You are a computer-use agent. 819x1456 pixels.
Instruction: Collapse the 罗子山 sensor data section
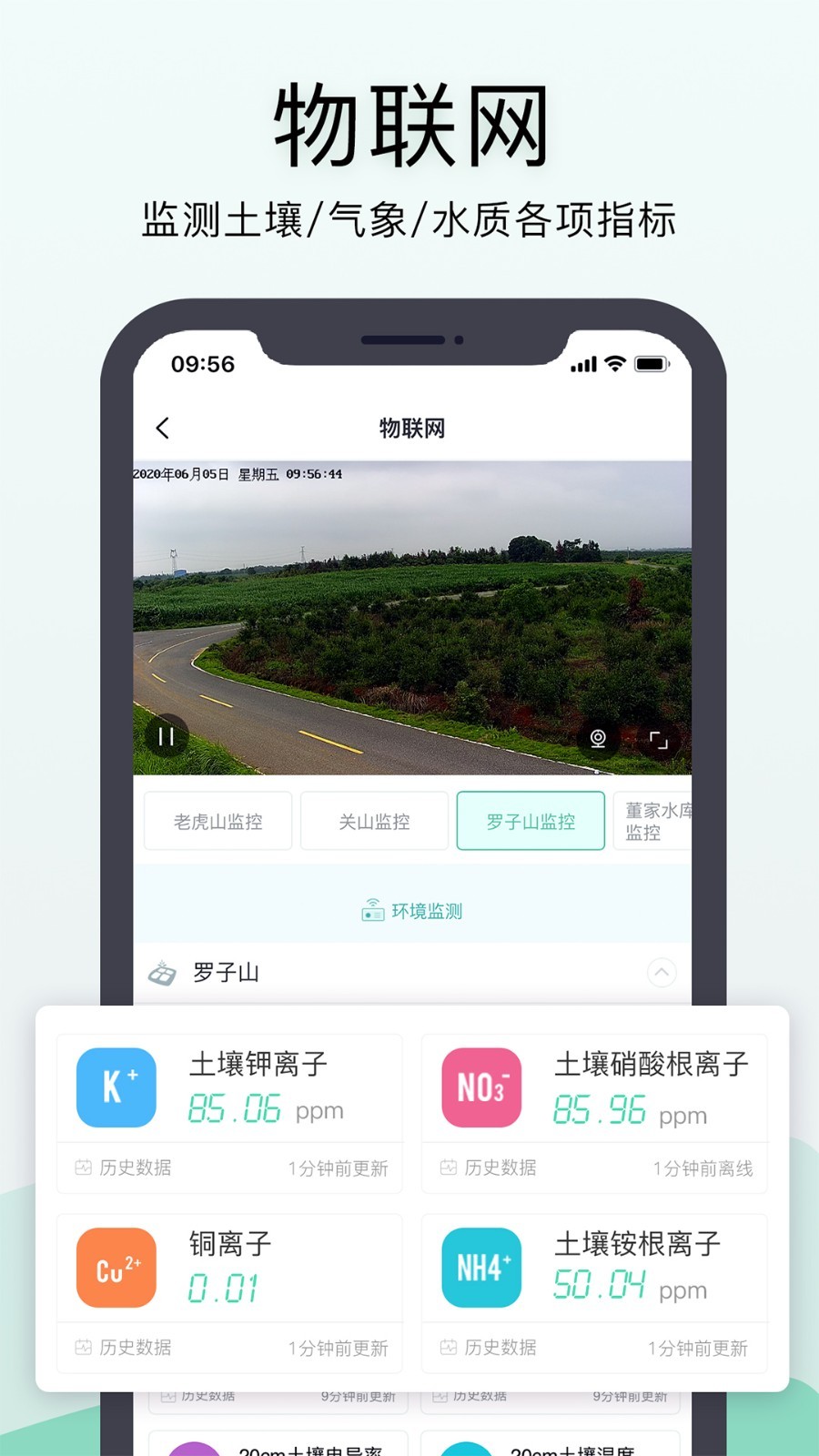[x=662, y=973]
